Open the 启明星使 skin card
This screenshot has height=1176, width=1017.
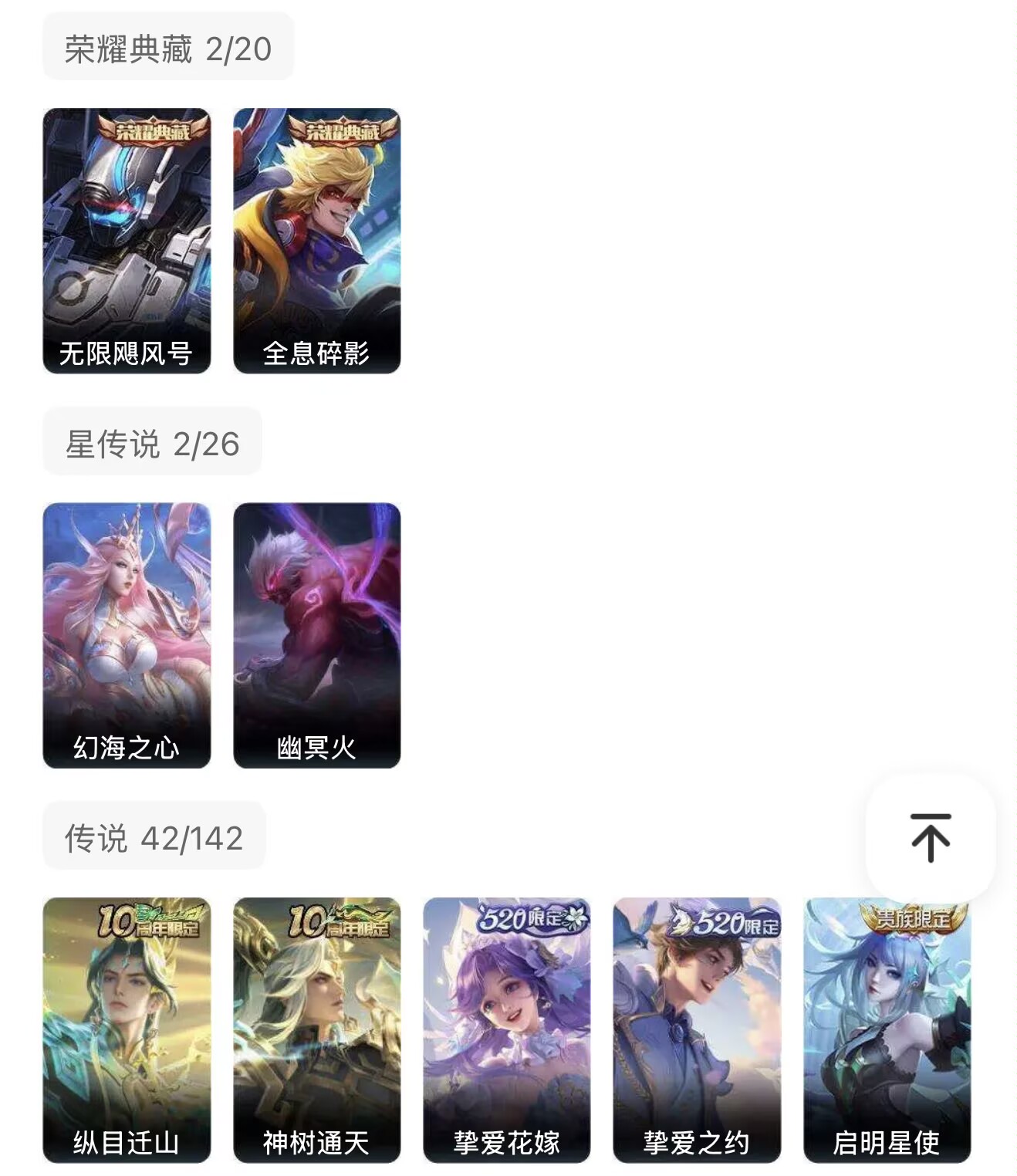pos(887,1029)
